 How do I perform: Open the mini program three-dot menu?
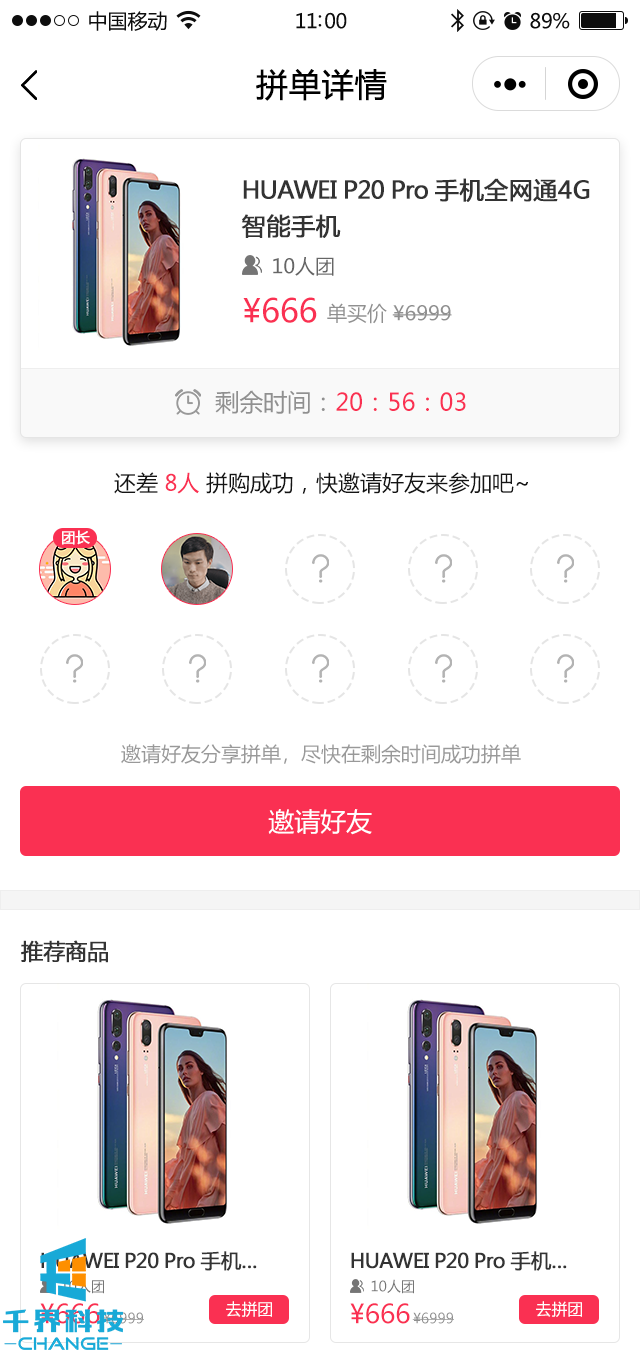coord(510,85)
